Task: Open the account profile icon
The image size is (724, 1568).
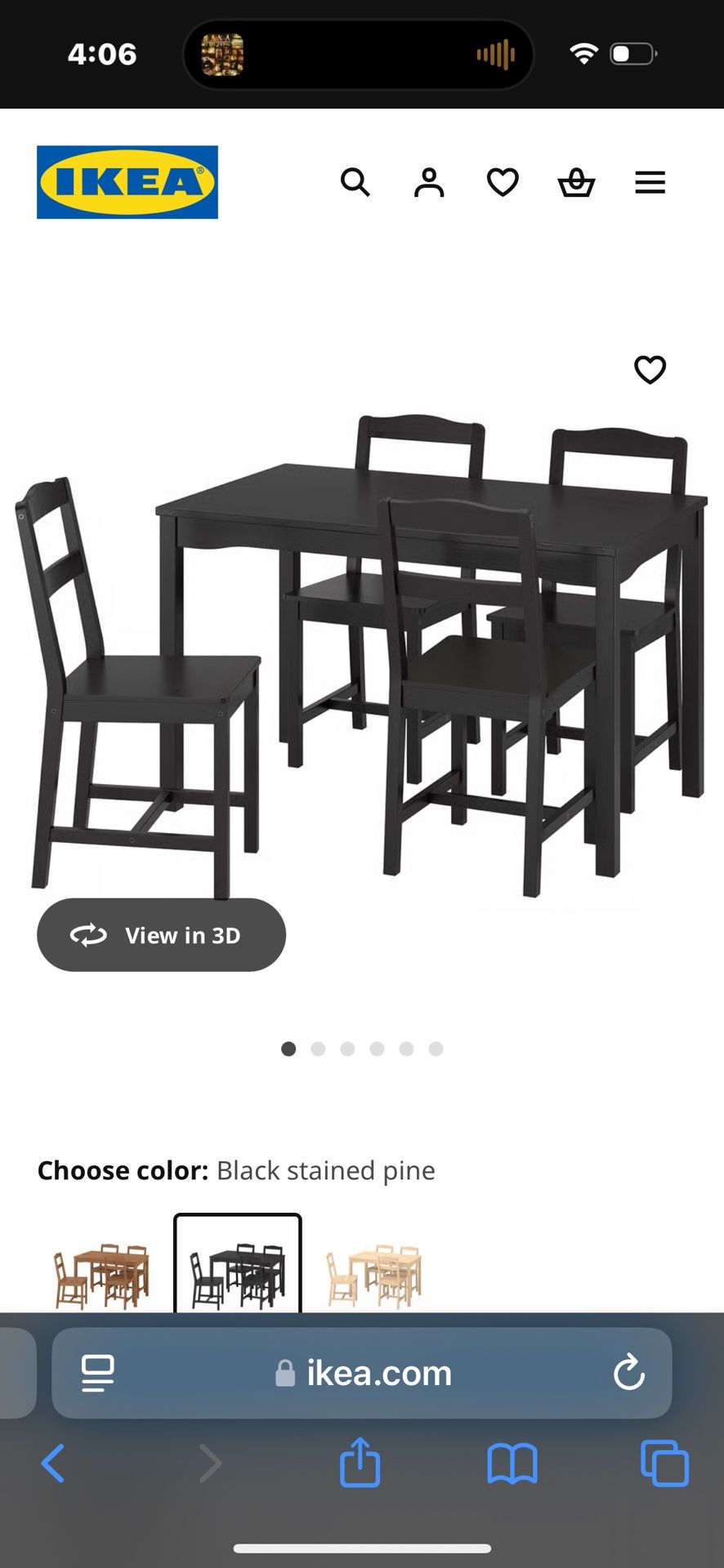Action: 429,182
